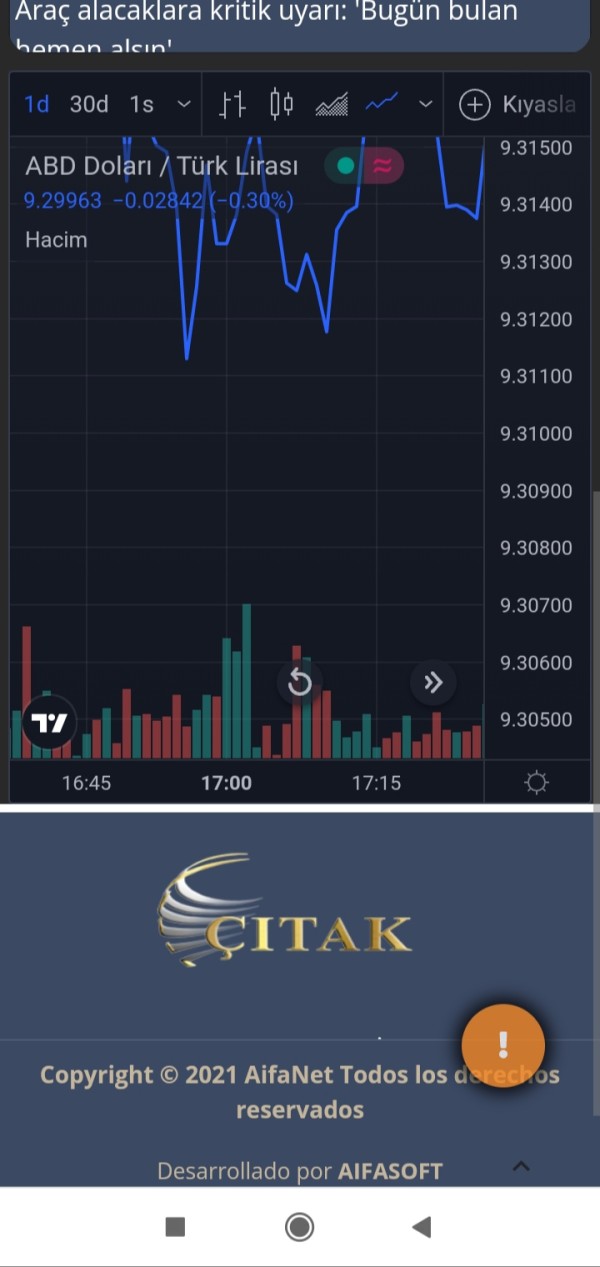Tap the scroll-to-top chevron
Screen dimensions: 600x1267
pos(521,1166)
